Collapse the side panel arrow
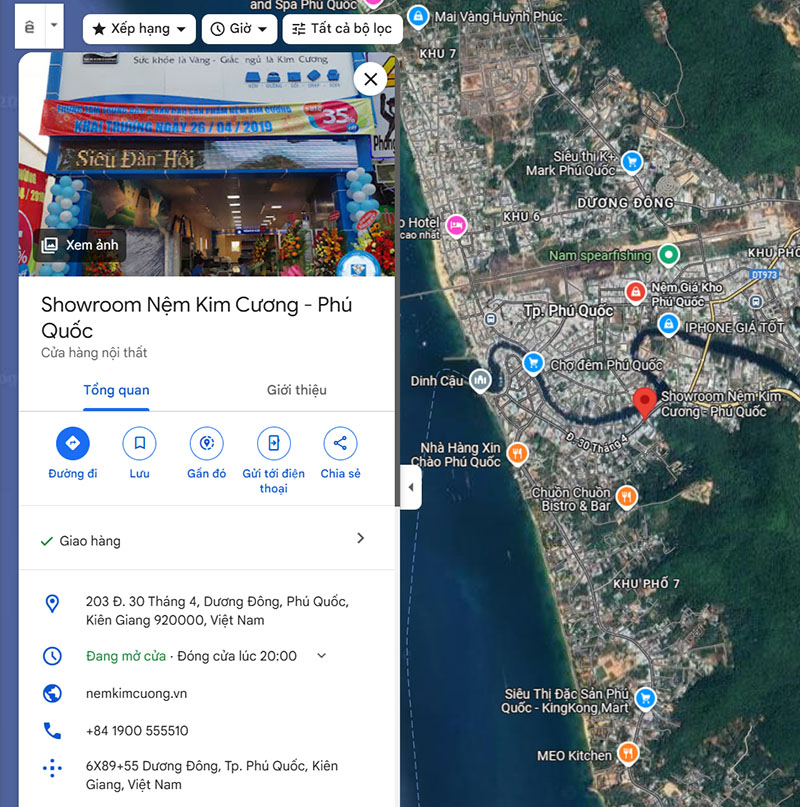The image size is (800, 807). tap(410, 487)
